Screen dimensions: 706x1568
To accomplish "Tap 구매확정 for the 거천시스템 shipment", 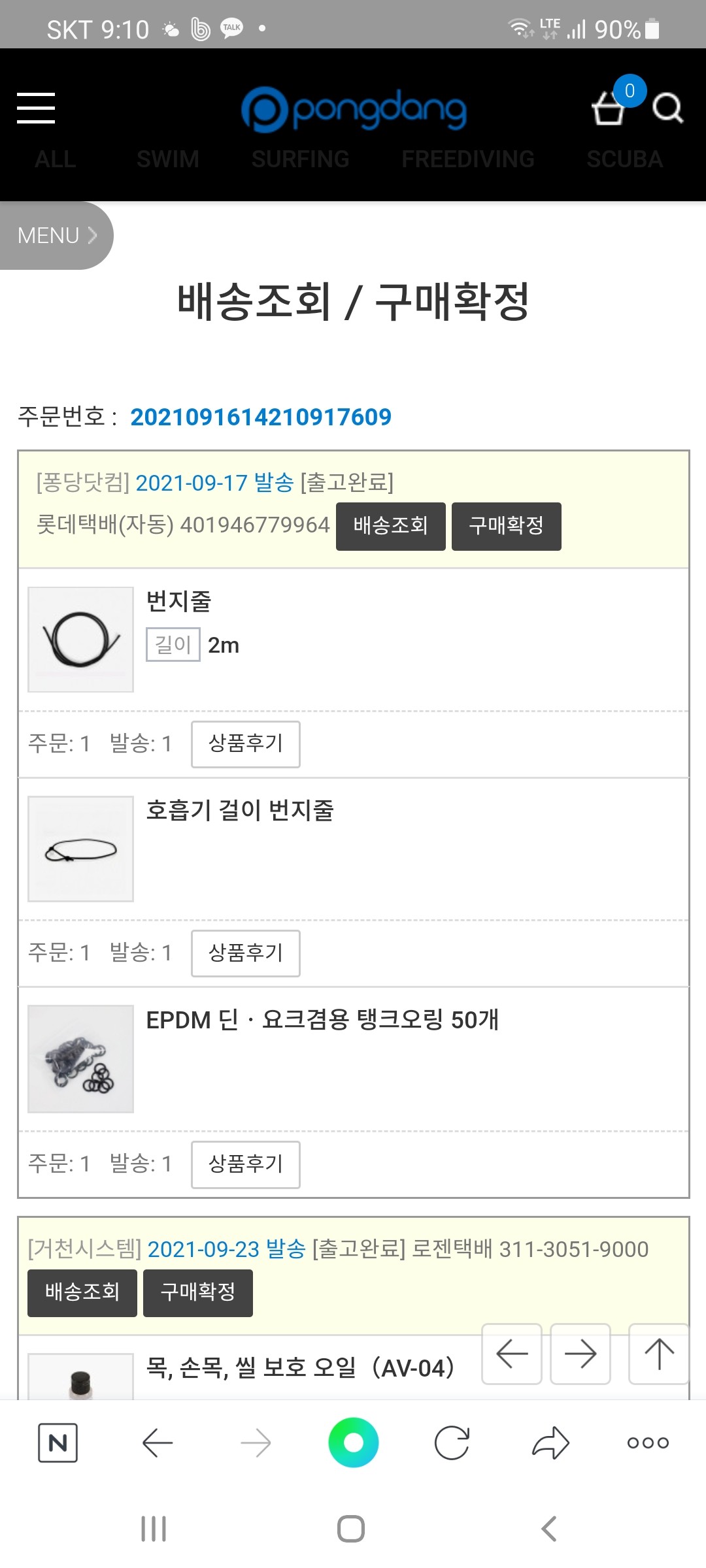I will (x=197, y=1292).
